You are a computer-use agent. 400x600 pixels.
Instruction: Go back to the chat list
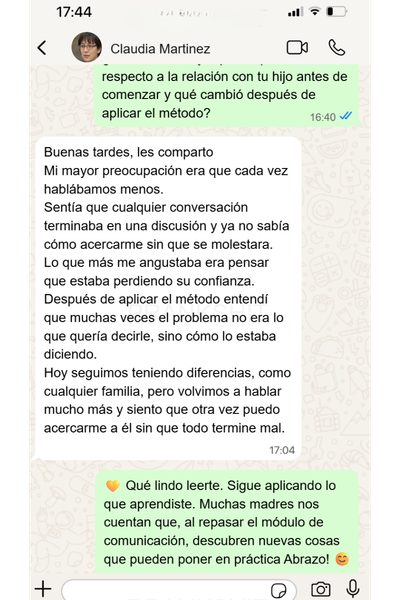click(42, 48)
